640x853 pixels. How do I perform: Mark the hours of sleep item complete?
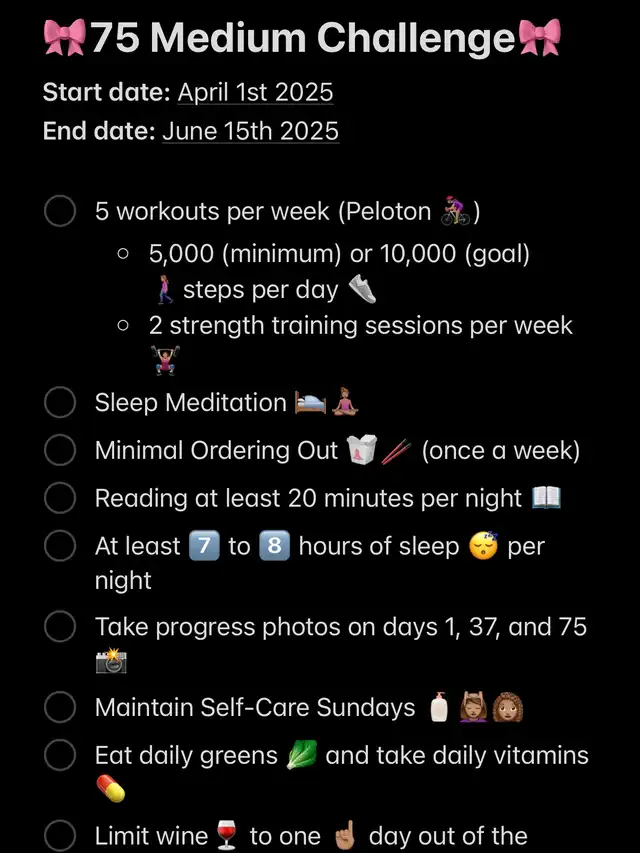(x=60, y=547)
